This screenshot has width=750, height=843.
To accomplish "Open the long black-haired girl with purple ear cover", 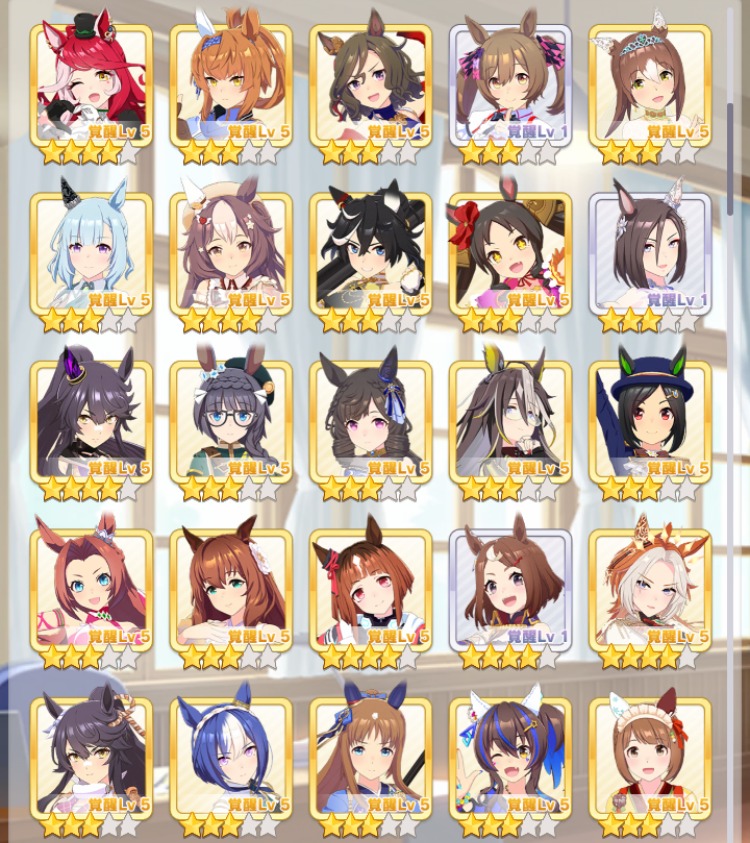I will point(91,420).
